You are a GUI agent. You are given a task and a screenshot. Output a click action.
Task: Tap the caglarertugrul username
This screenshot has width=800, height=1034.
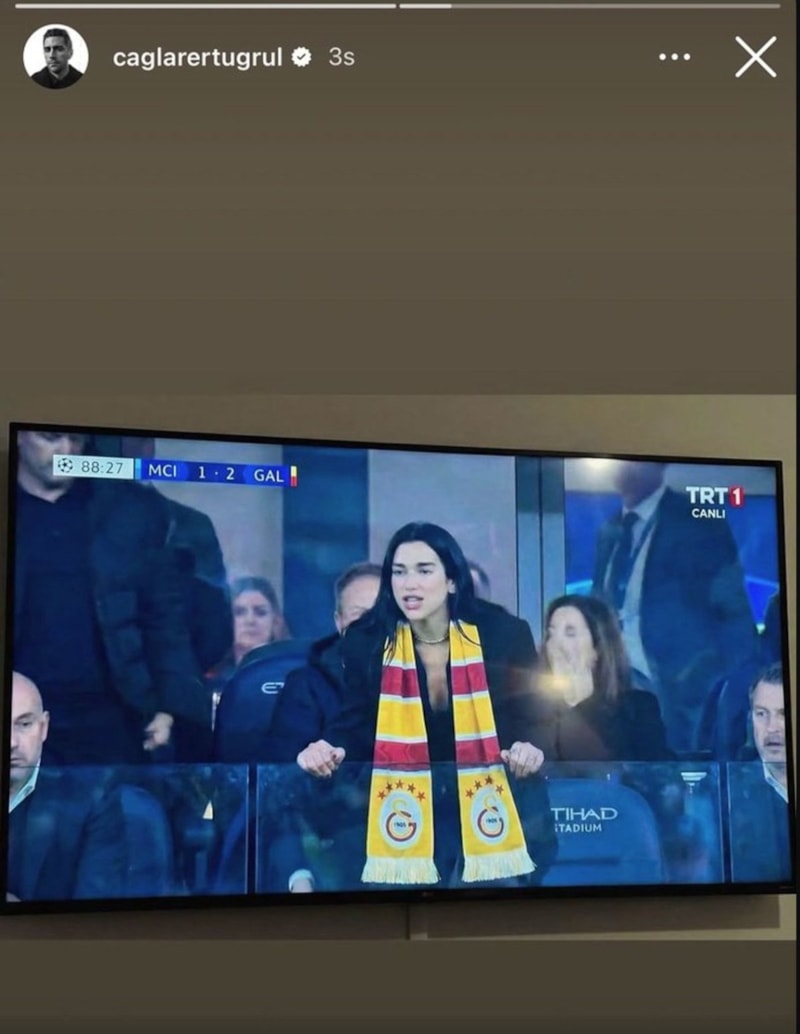tap(199, 58)
